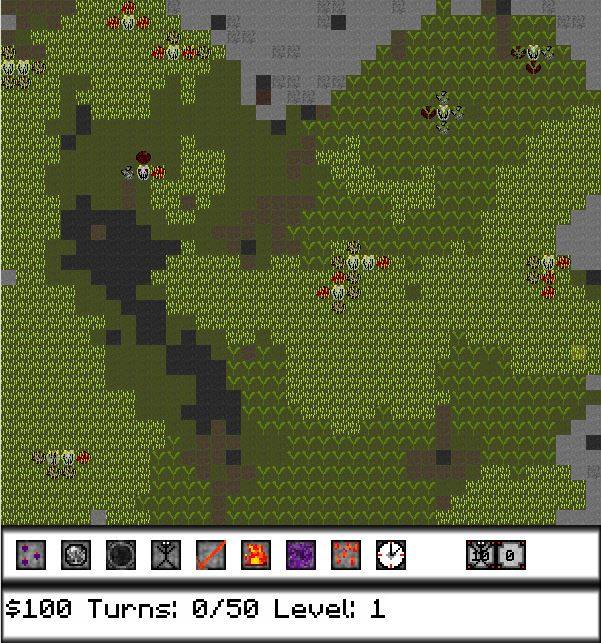Choose the red sparks spell

346,555
